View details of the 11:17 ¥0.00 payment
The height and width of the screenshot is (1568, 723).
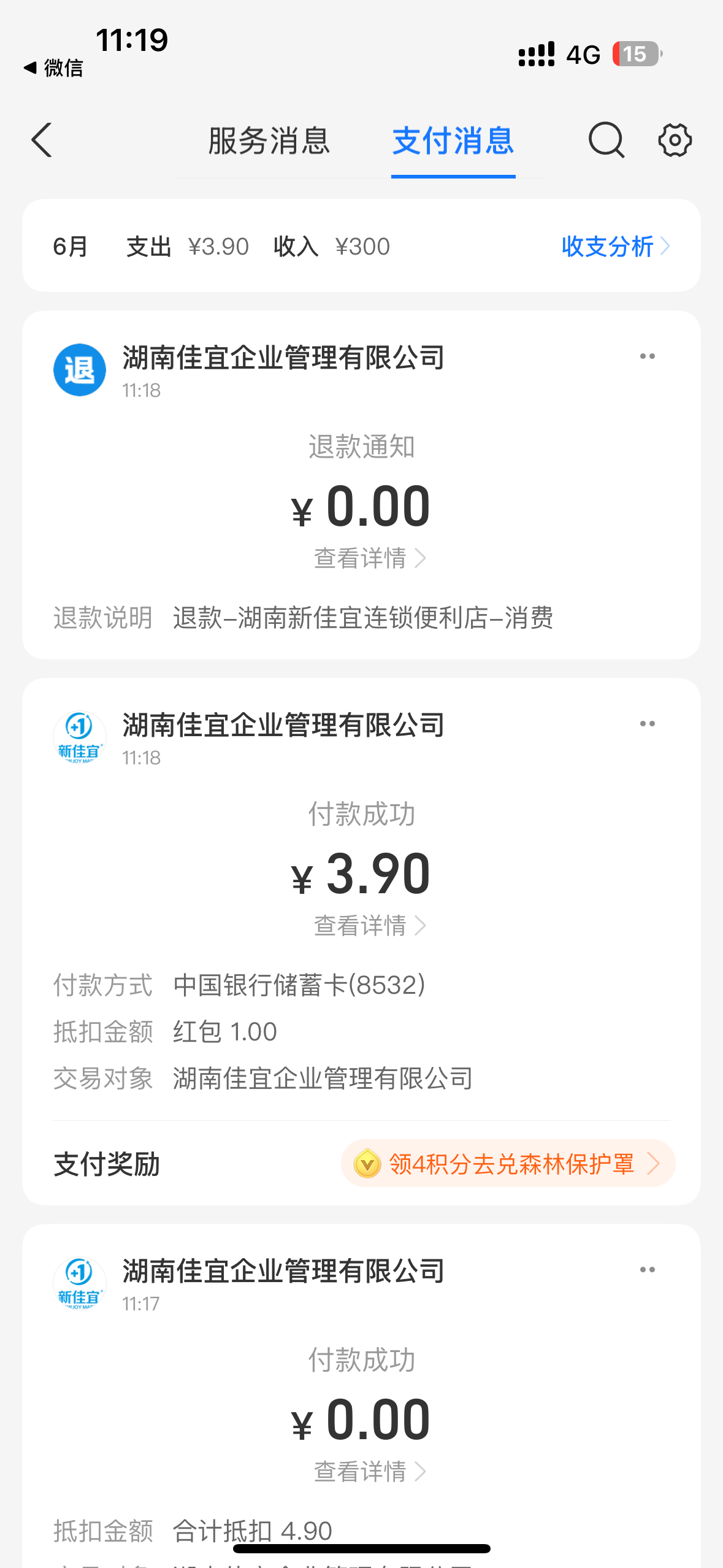[370, 1472]
